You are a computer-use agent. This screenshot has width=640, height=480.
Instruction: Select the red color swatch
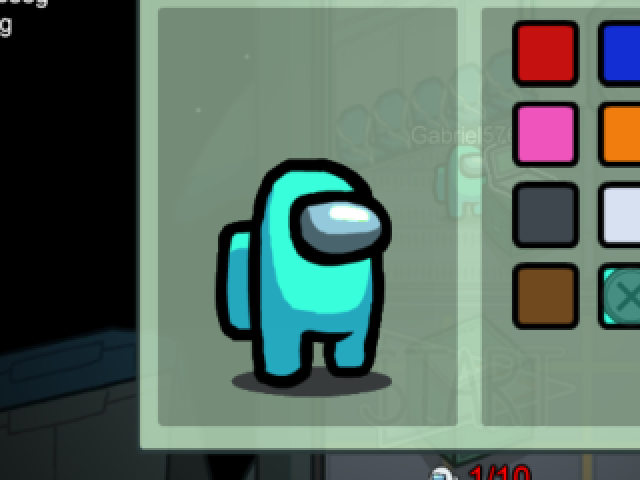(x=545, y=53)
